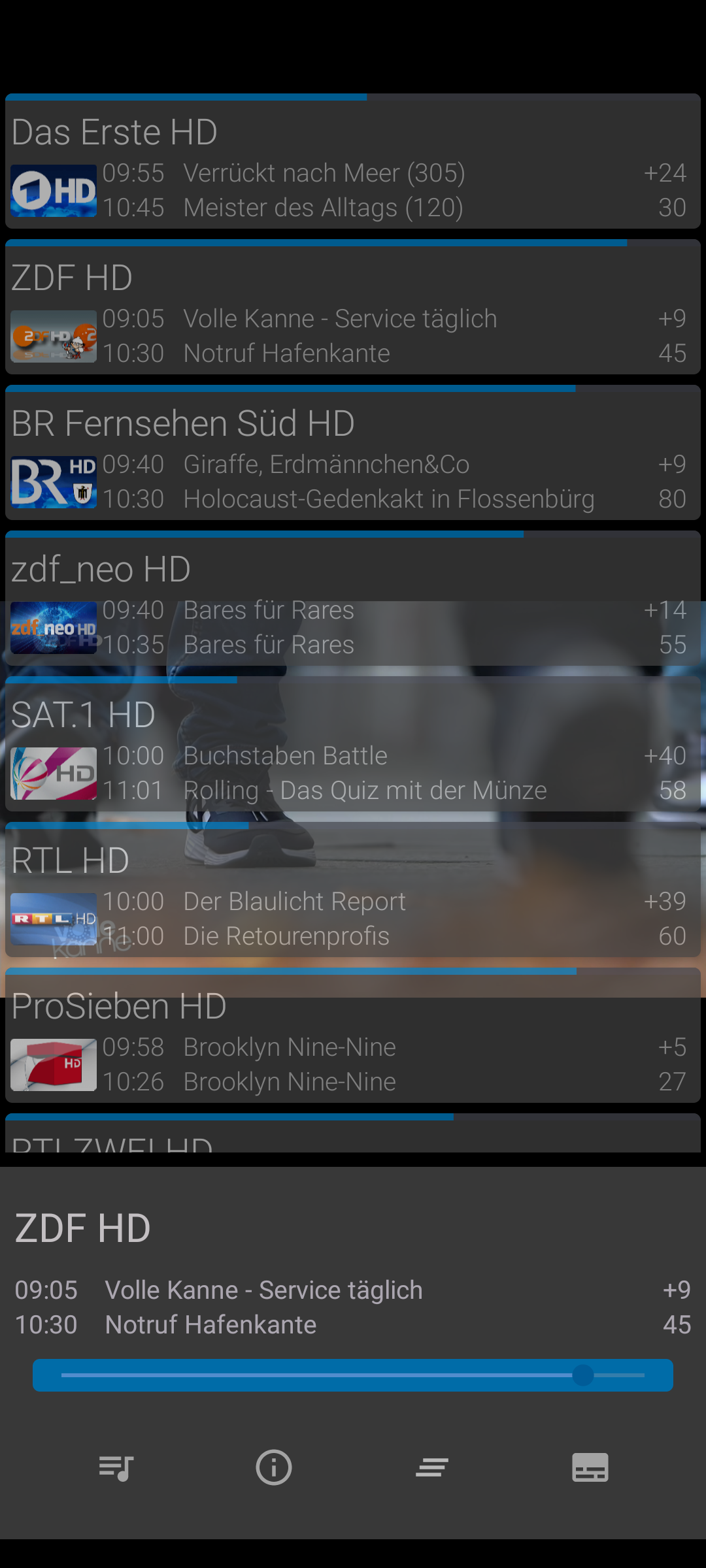Image resolution: width=706 pixels, height=1568 pixels.
Task: Open the program details text icon
Action: [432, 1468]
